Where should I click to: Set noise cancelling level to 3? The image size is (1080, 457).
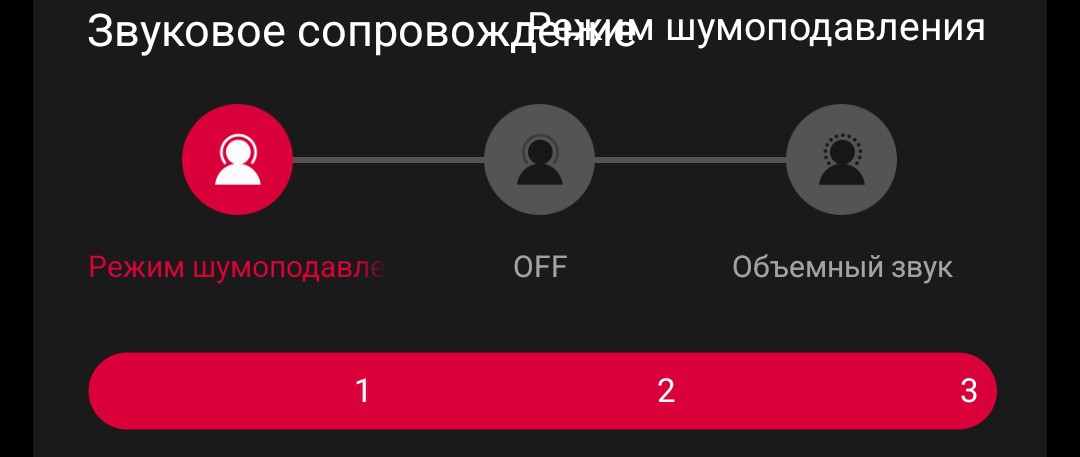[x=967, y=391]
